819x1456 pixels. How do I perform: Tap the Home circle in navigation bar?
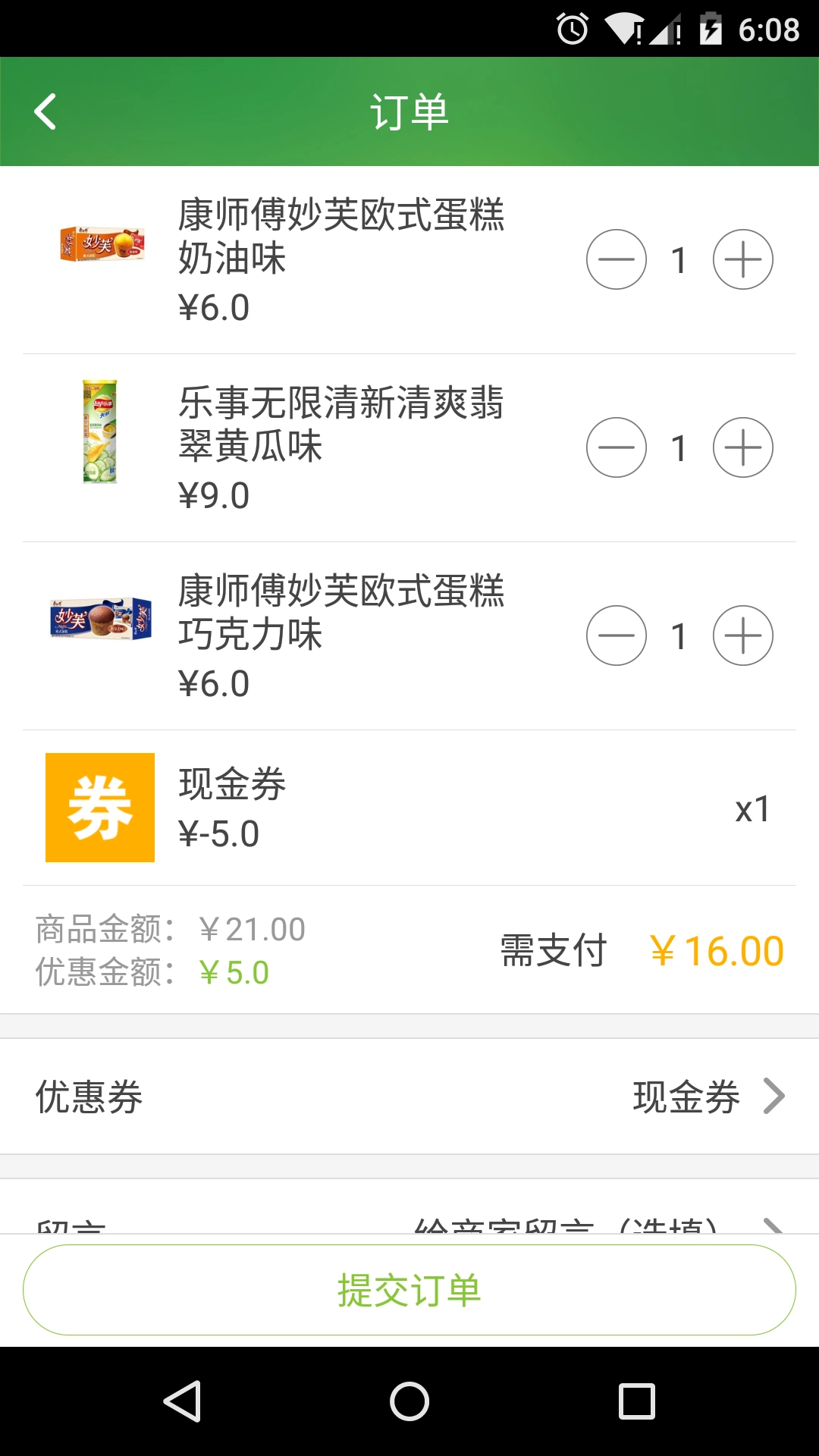409,1400
